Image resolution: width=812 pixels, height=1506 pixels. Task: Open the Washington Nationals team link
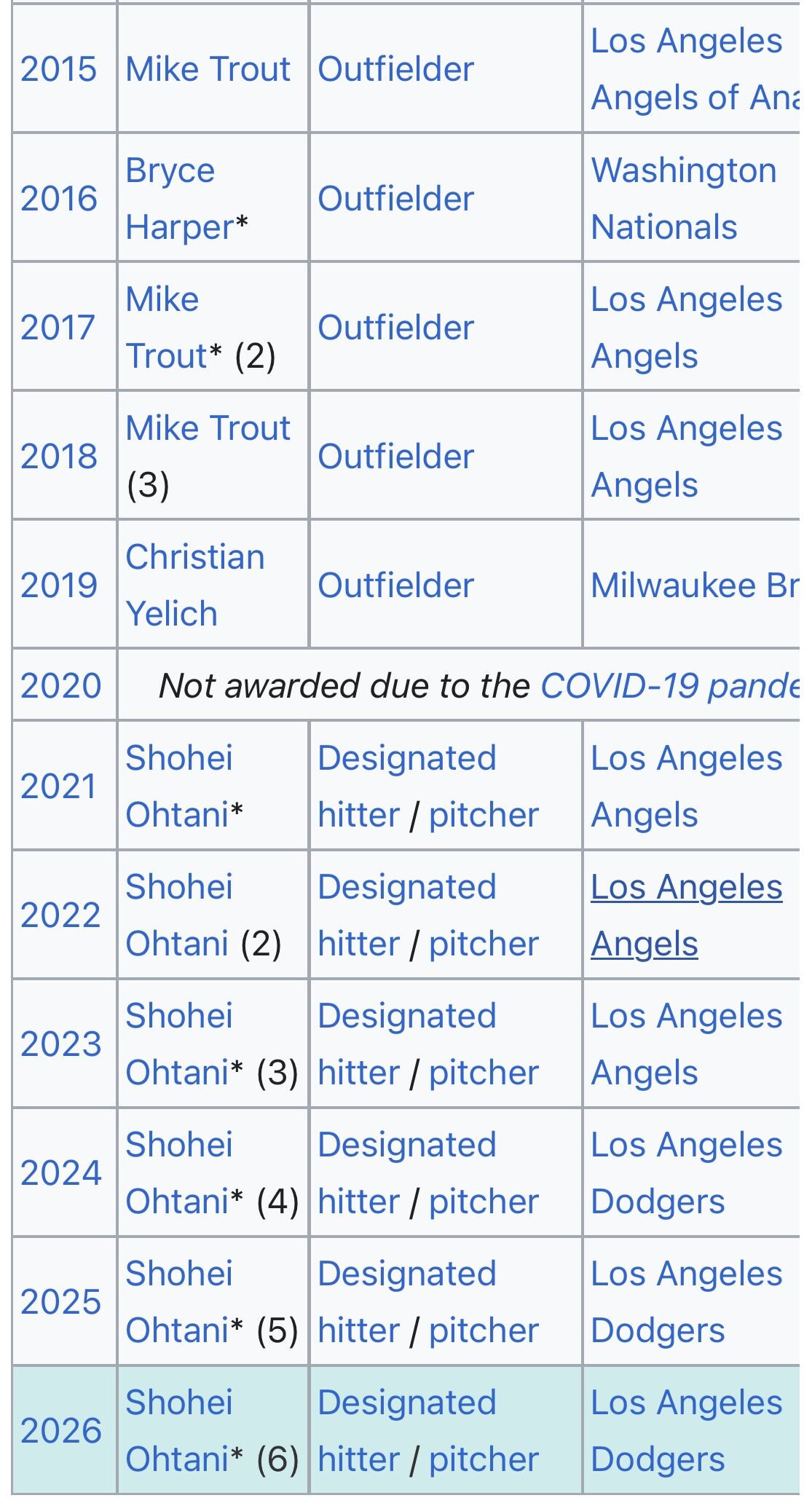pos(683,198)
